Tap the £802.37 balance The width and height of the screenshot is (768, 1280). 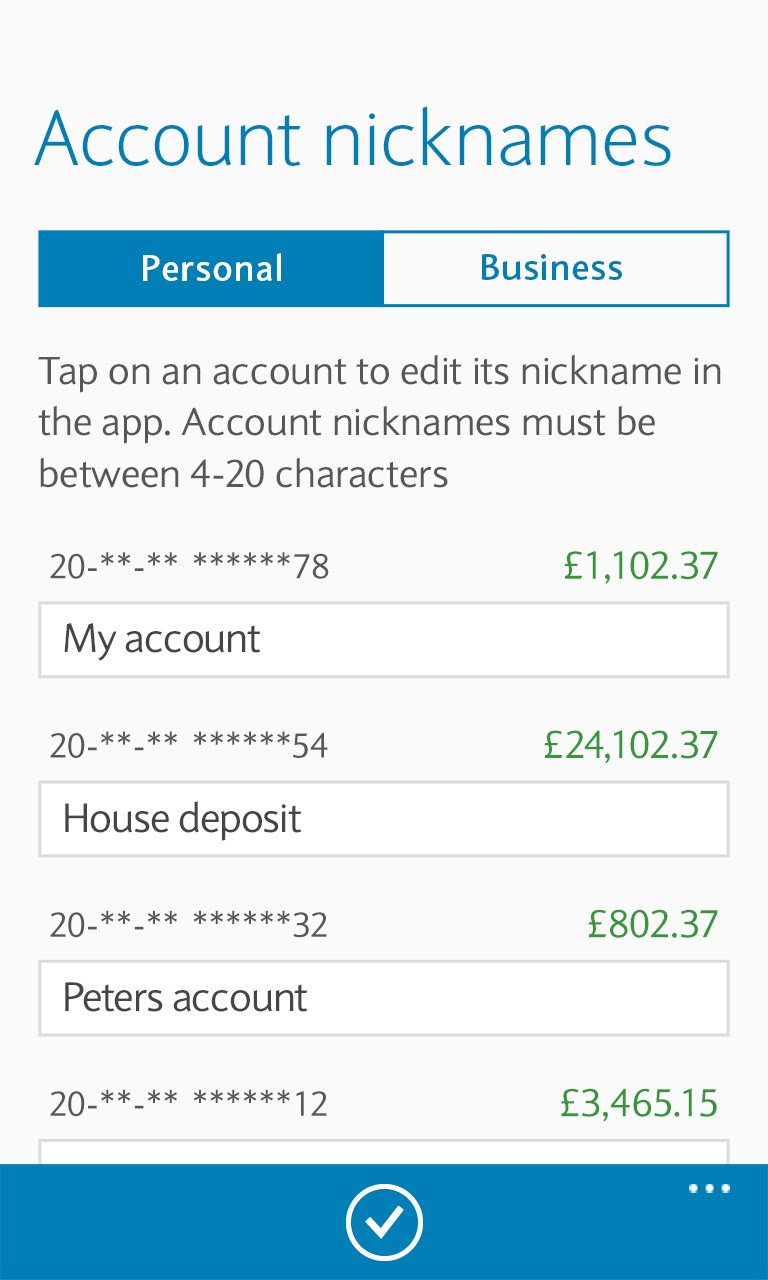pyautogui.click(x=652, y=924)
